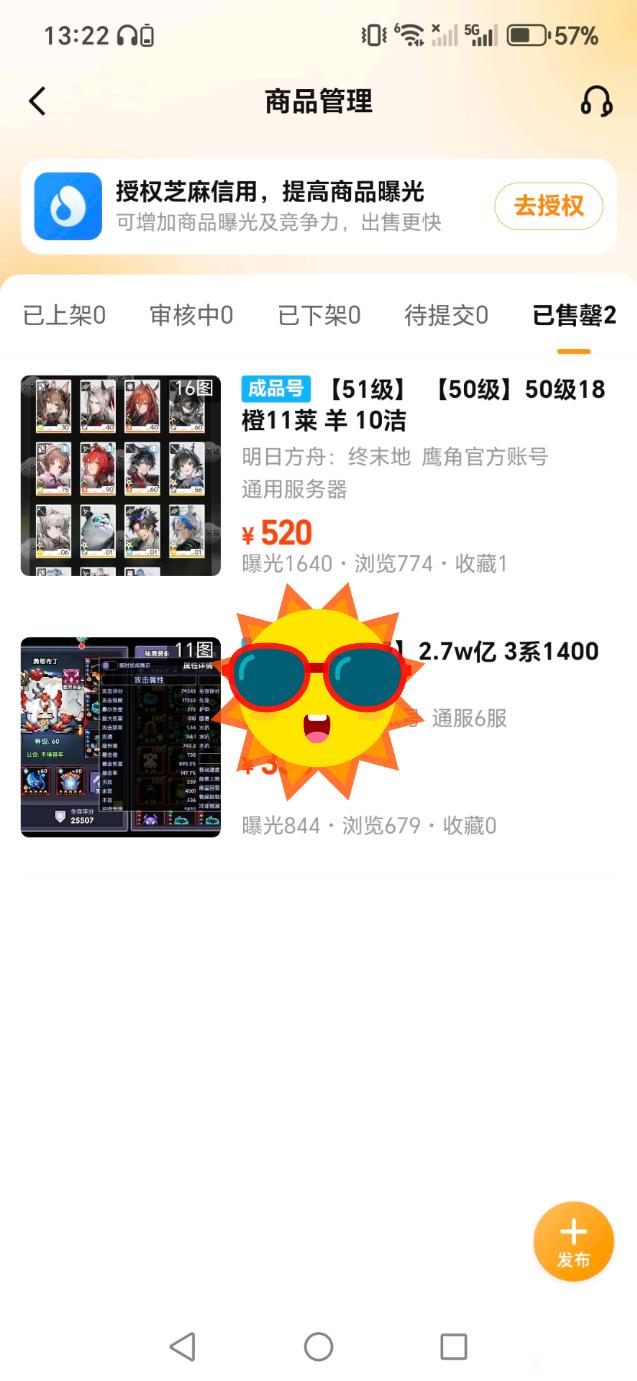Tap the 去授权 button
This screenshot has width=637, height=1381.
point(549,207)
